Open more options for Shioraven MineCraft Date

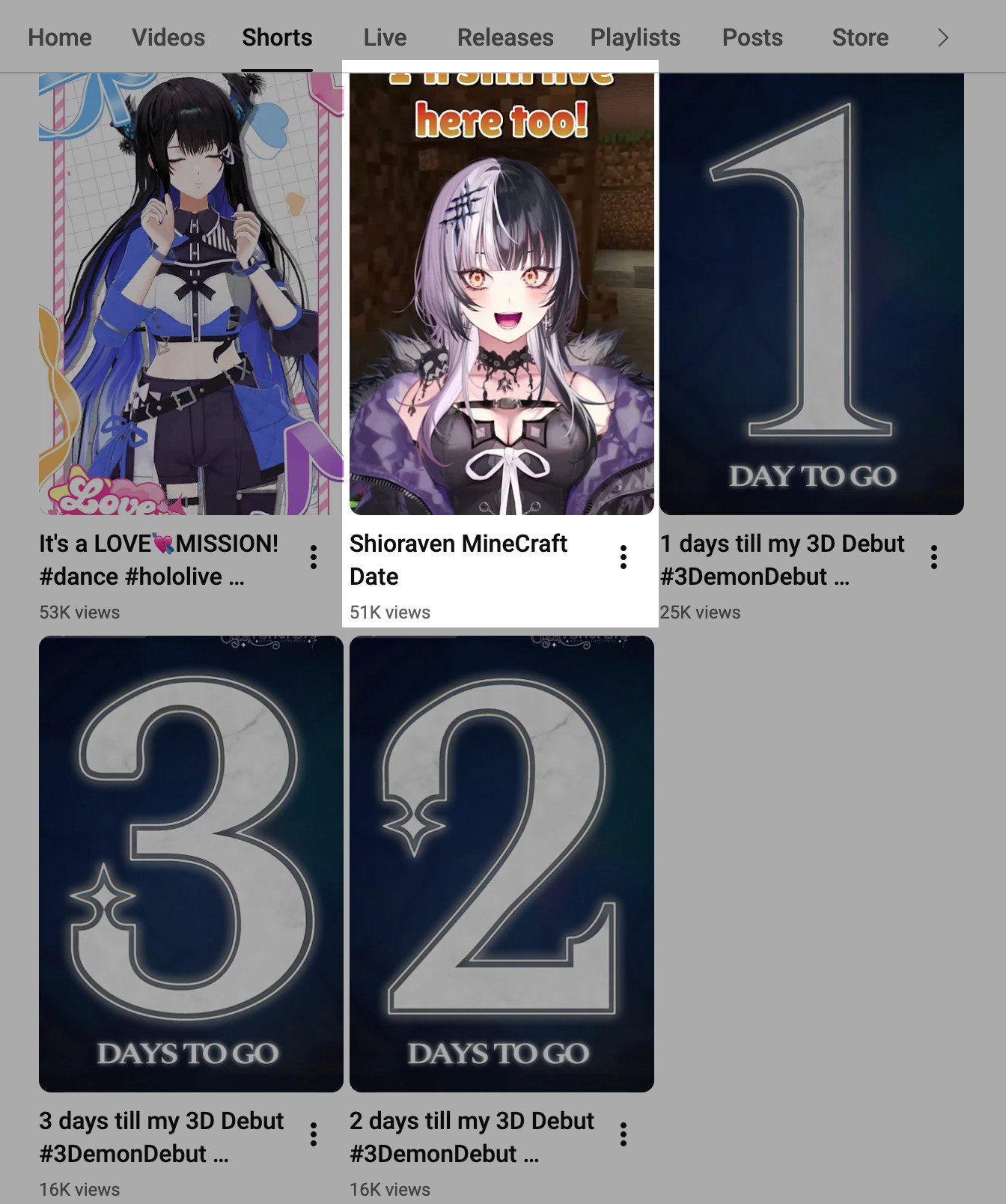point(624,557)
